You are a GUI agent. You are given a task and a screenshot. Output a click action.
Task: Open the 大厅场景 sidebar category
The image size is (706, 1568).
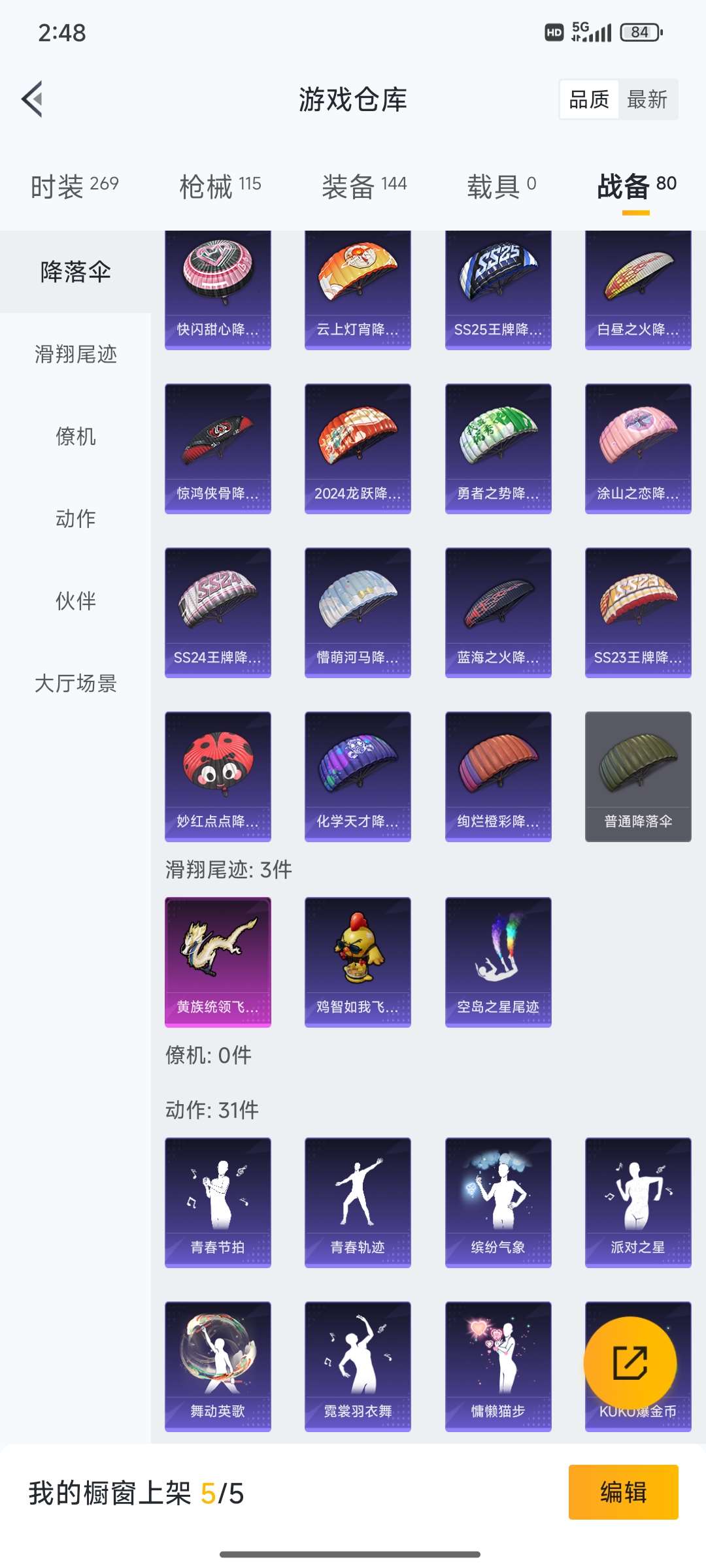75,683
